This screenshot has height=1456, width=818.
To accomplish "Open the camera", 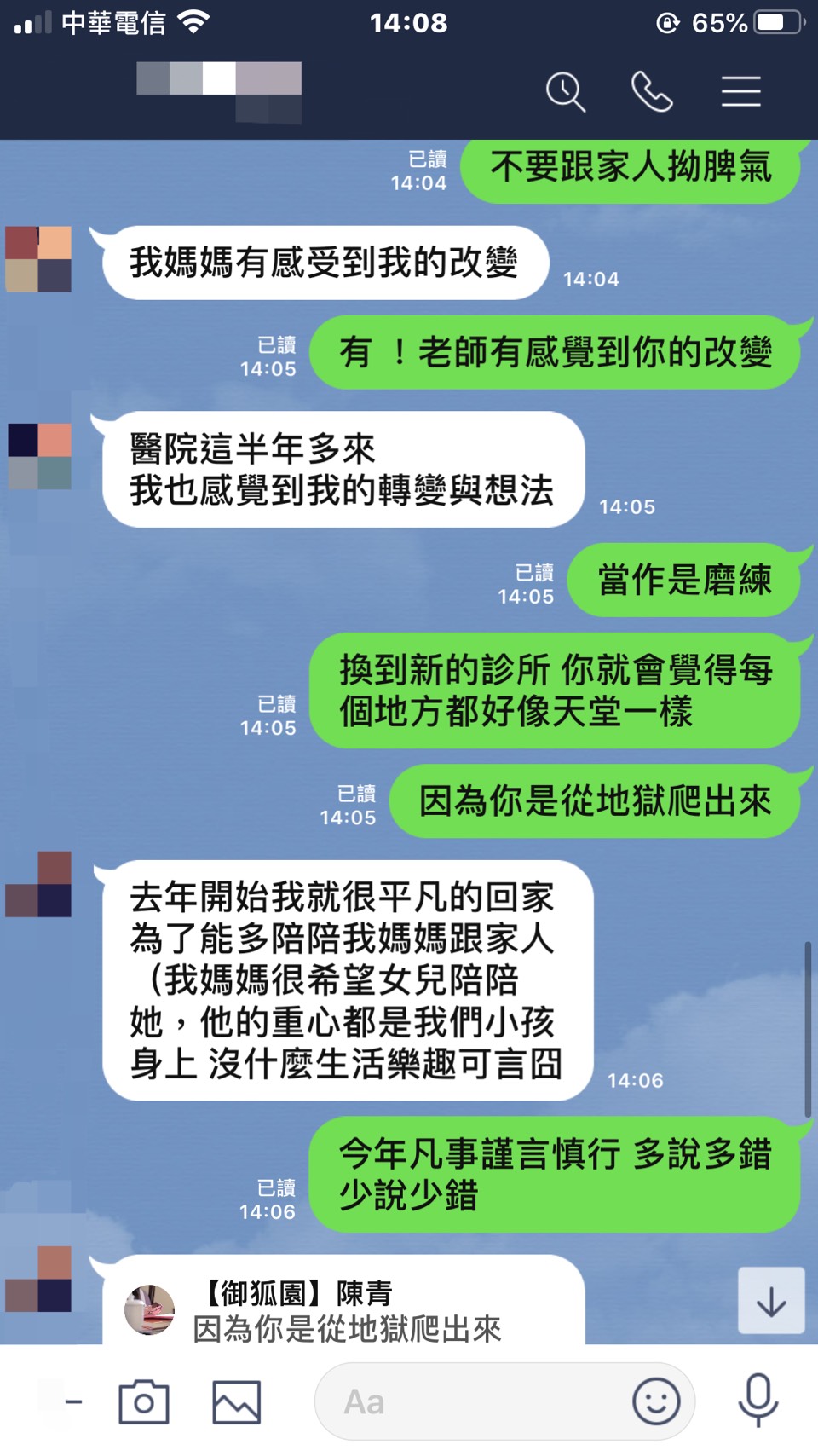I will [x=143, y=1402].
